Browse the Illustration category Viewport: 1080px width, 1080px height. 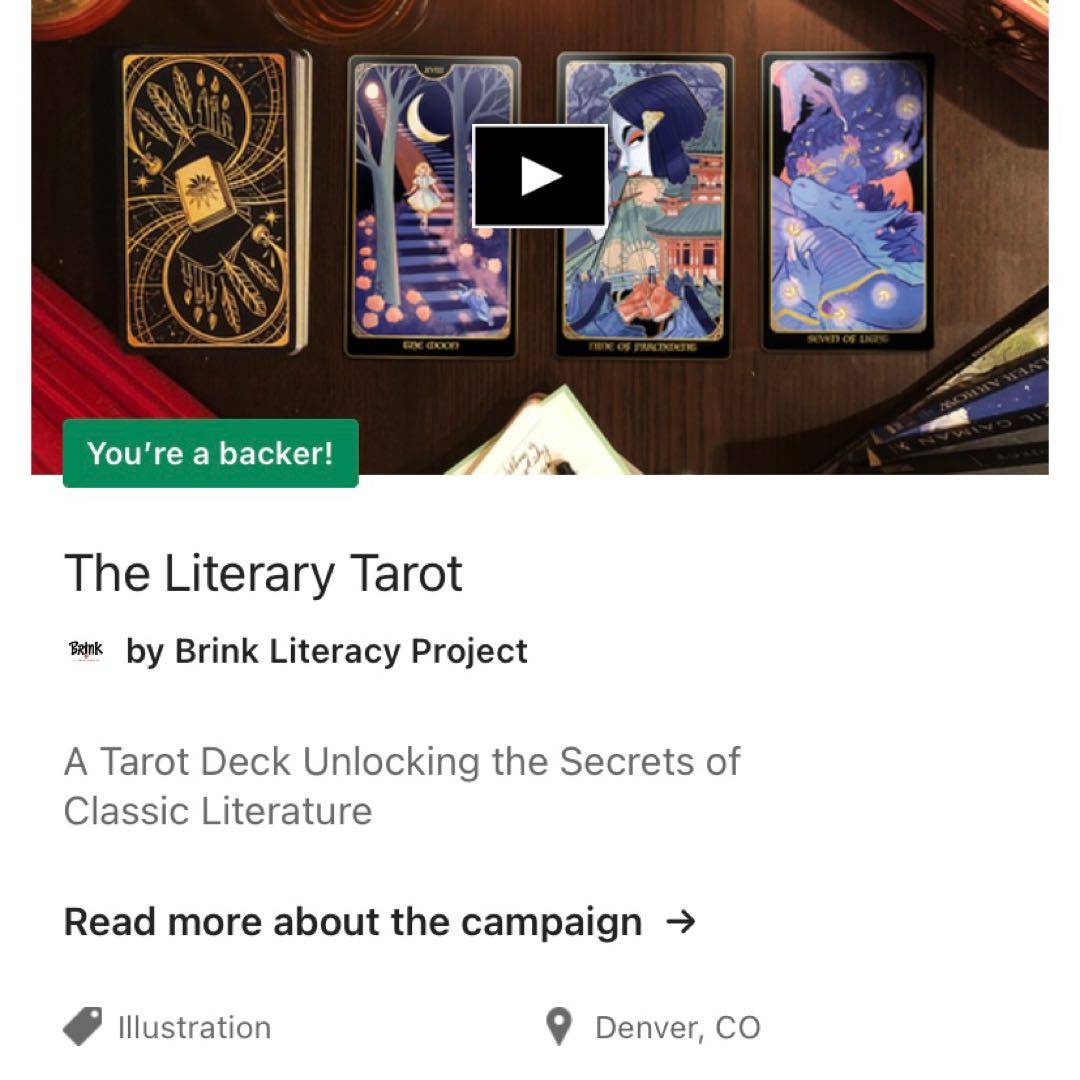click(x=193, y=1027)
